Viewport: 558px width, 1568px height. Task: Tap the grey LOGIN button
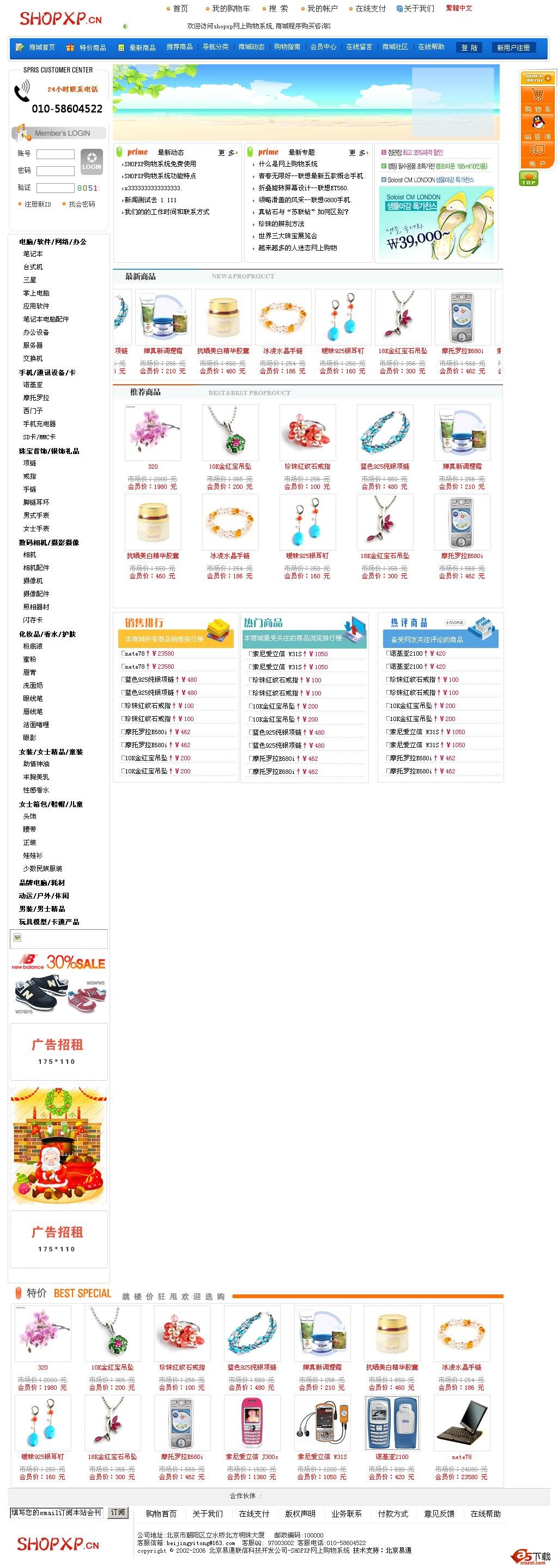click(92, 162)
